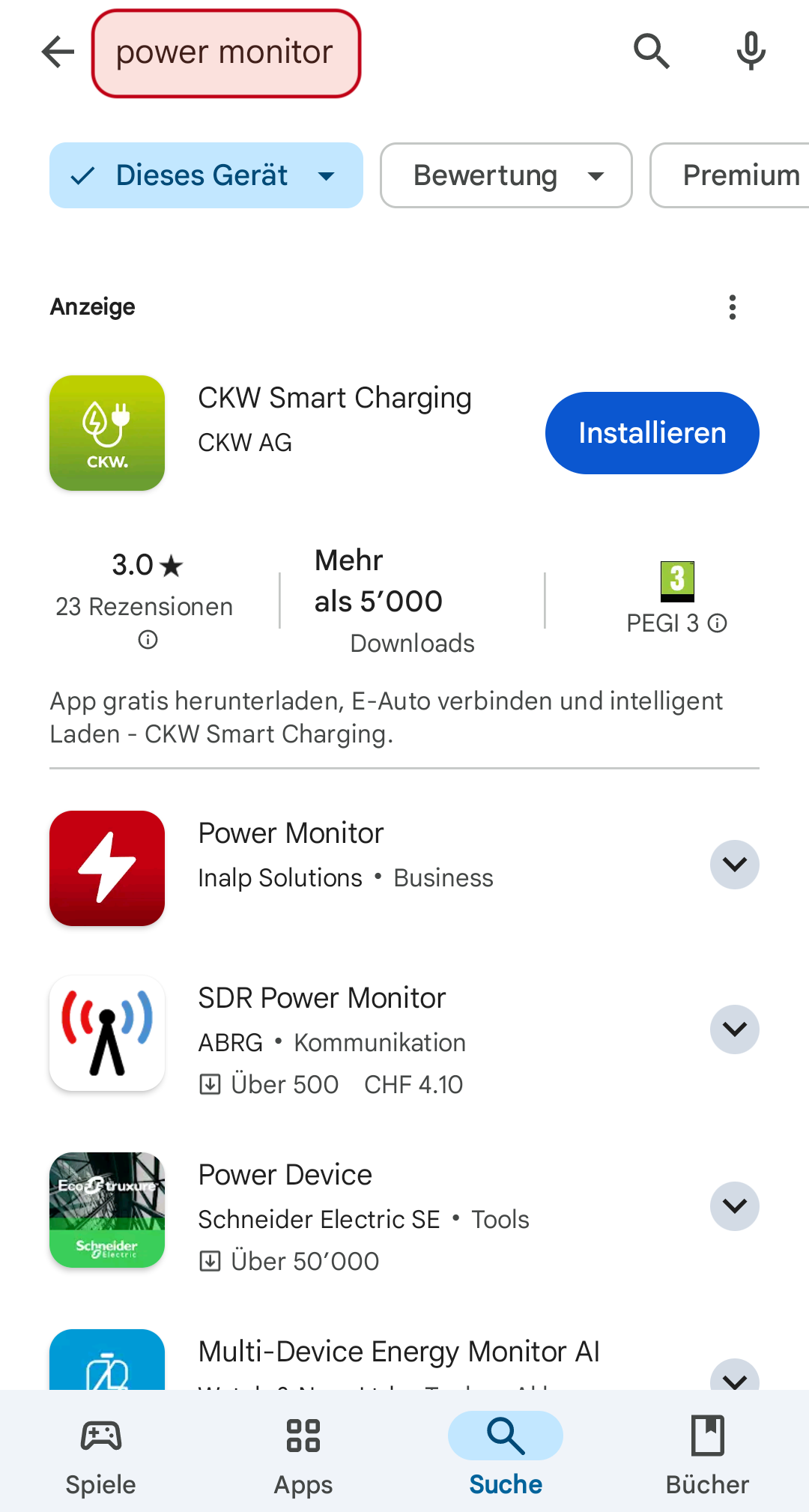The image size is (809, 1512).
Task: Install CKW Smart Charging
Action: coord(652,433)
